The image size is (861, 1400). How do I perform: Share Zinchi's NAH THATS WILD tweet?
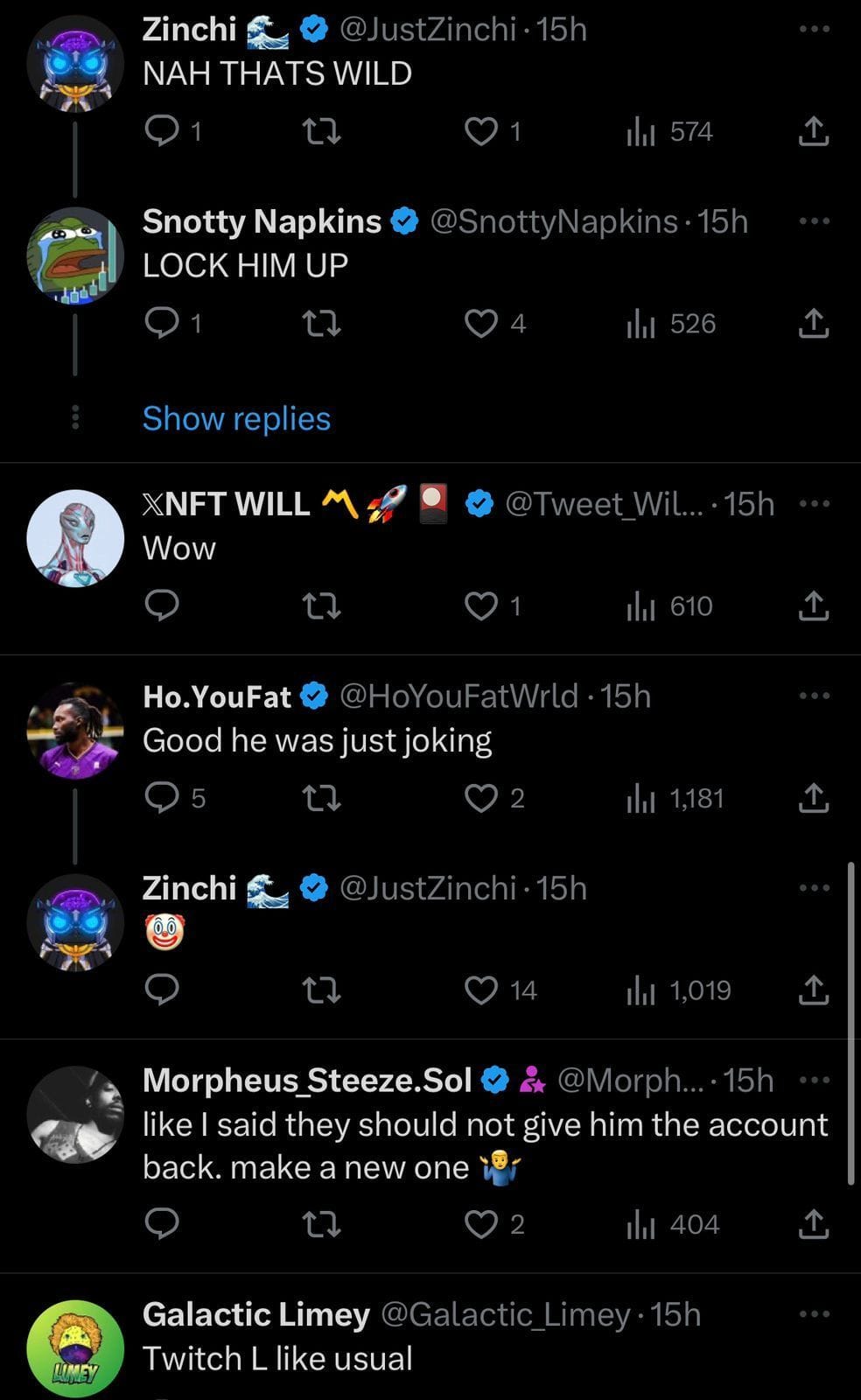(x=813, y=131)
